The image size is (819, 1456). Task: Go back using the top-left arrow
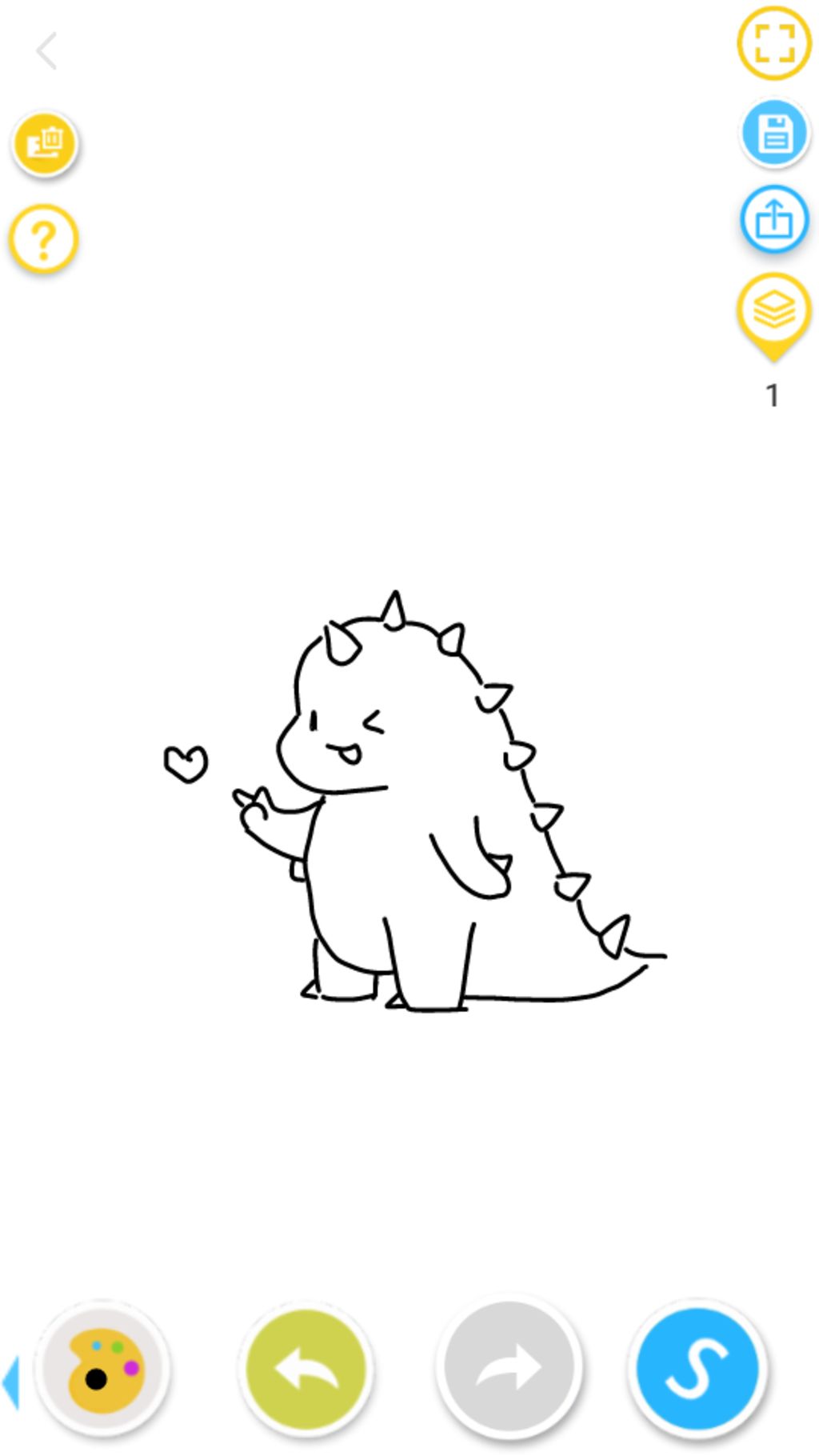46,51
